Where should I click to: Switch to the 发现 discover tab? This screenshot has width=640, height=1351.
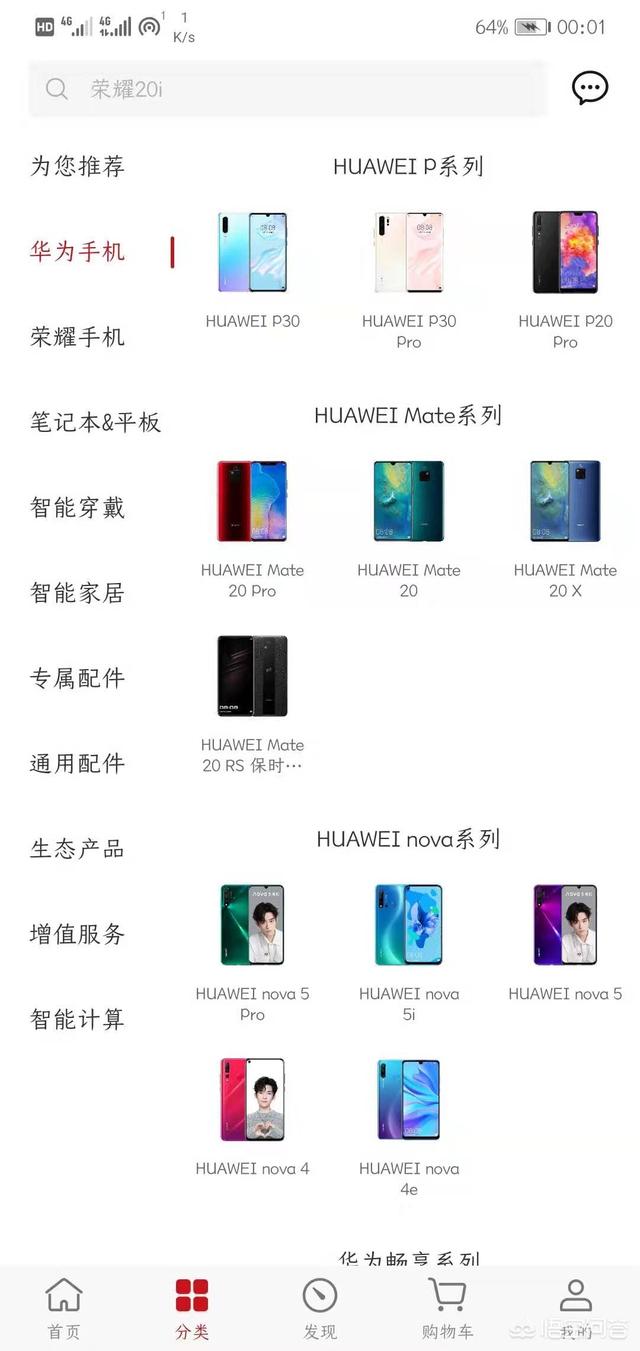(320, 1308)
